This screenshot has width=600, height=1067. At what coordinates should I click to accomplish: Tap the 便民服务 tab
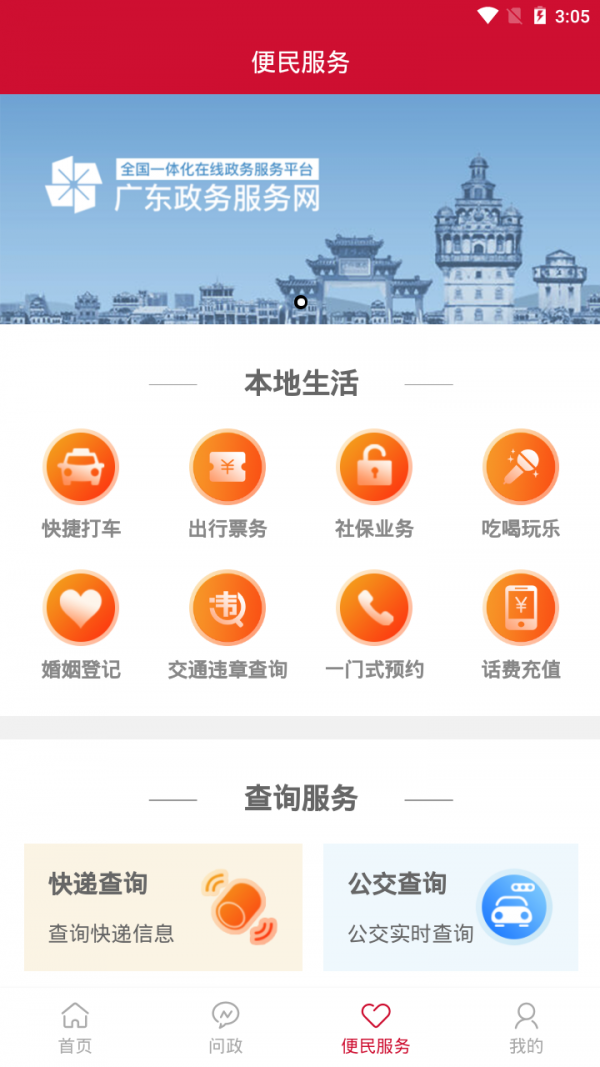pyautogui.click(x=375, y=1028)
